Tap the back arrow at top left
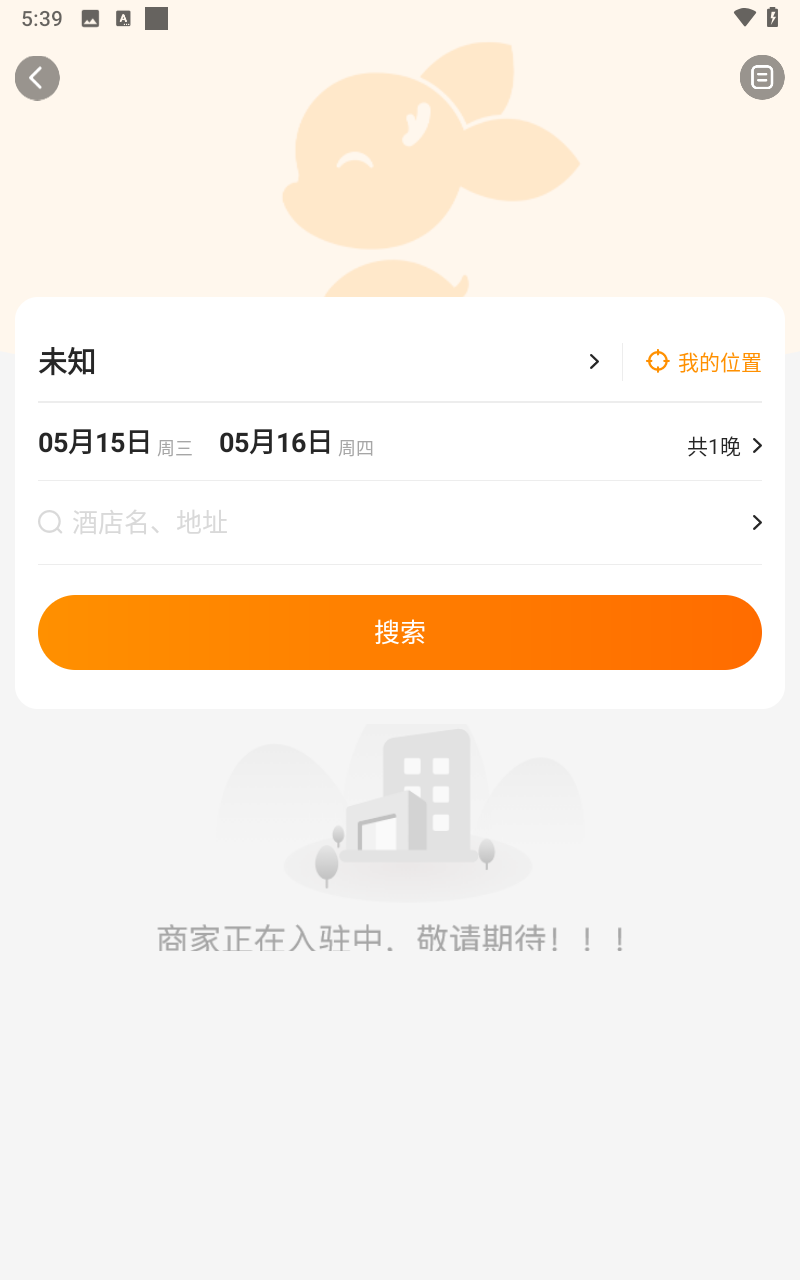The image size is (800, 1280). [x=37, y=78]
